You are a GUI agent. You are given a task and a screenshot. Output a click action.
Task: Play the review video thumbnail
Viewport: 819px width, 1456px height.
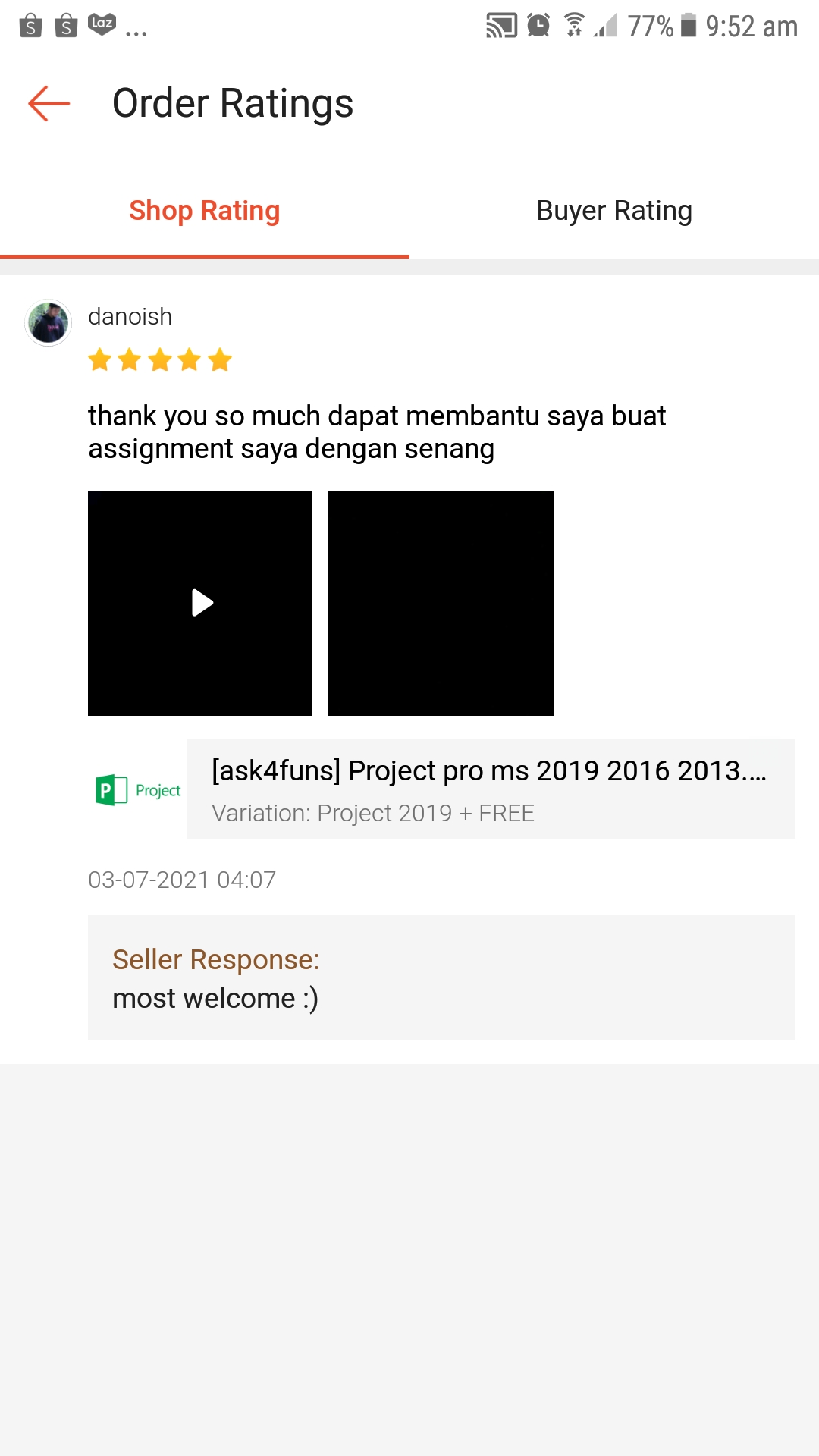point(200,603)
